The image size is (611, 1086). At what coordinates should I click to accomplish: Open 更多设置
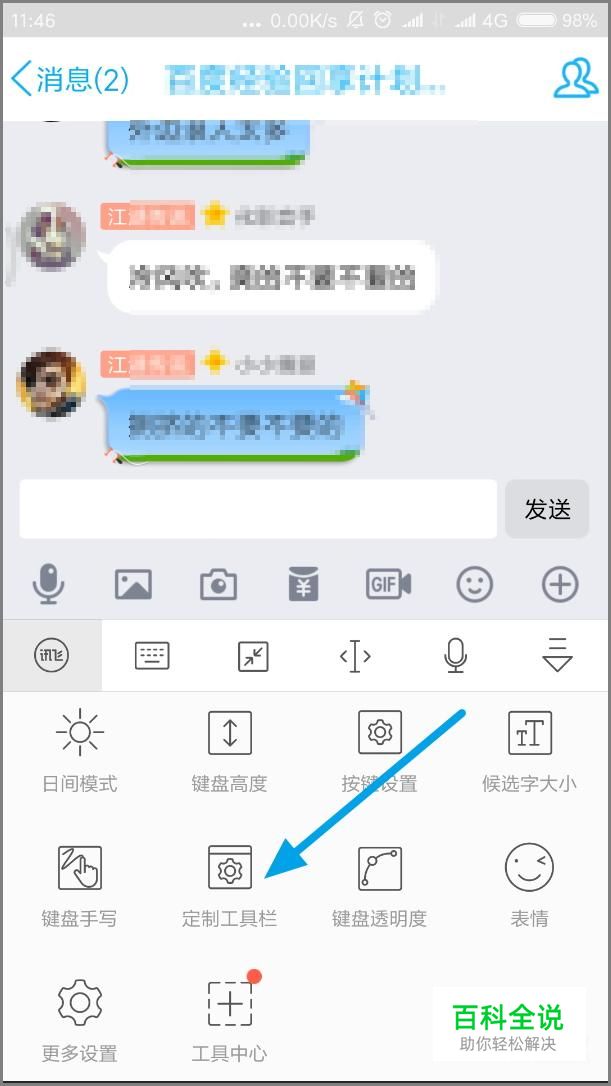click(x=80, y=1018)
